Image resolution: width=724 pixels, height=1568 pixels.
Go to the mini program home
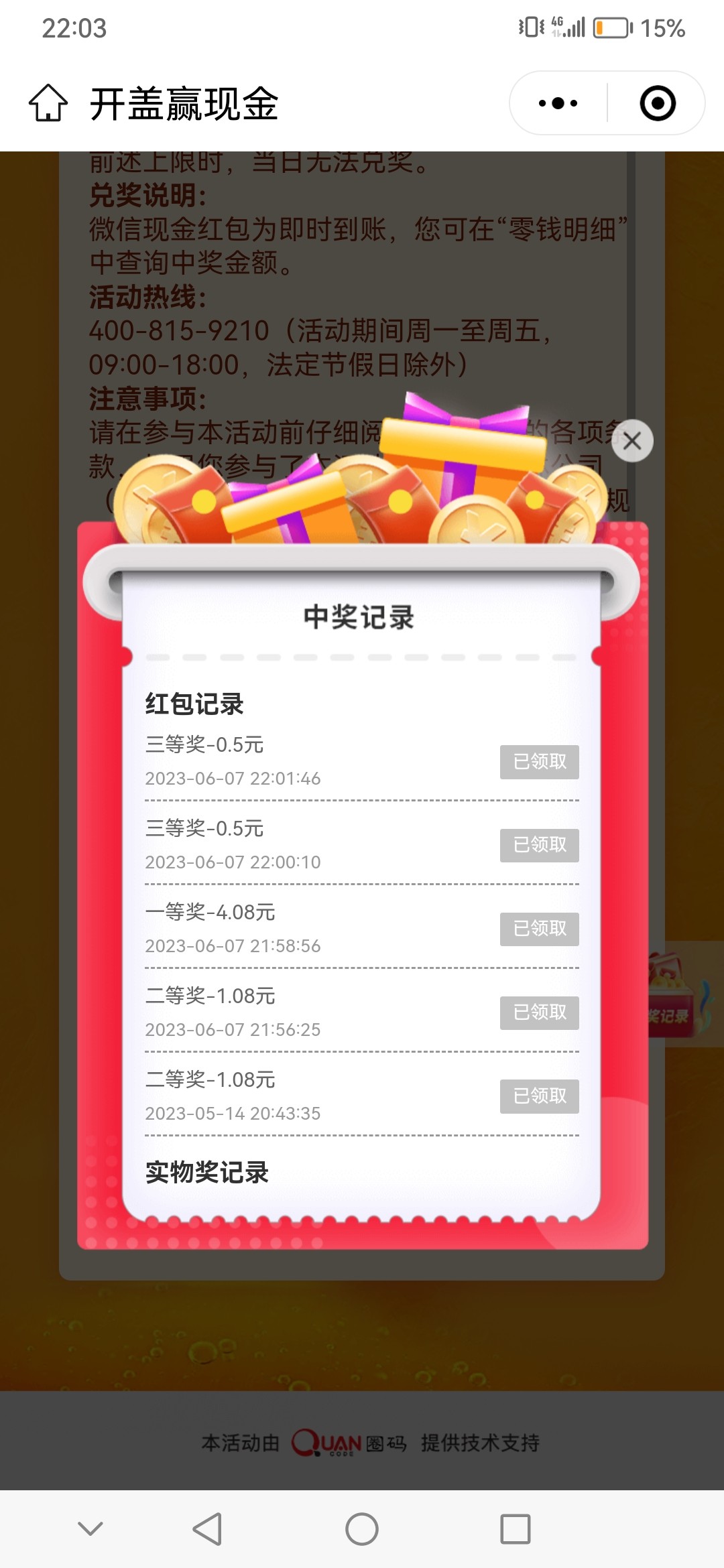(48, 103)
